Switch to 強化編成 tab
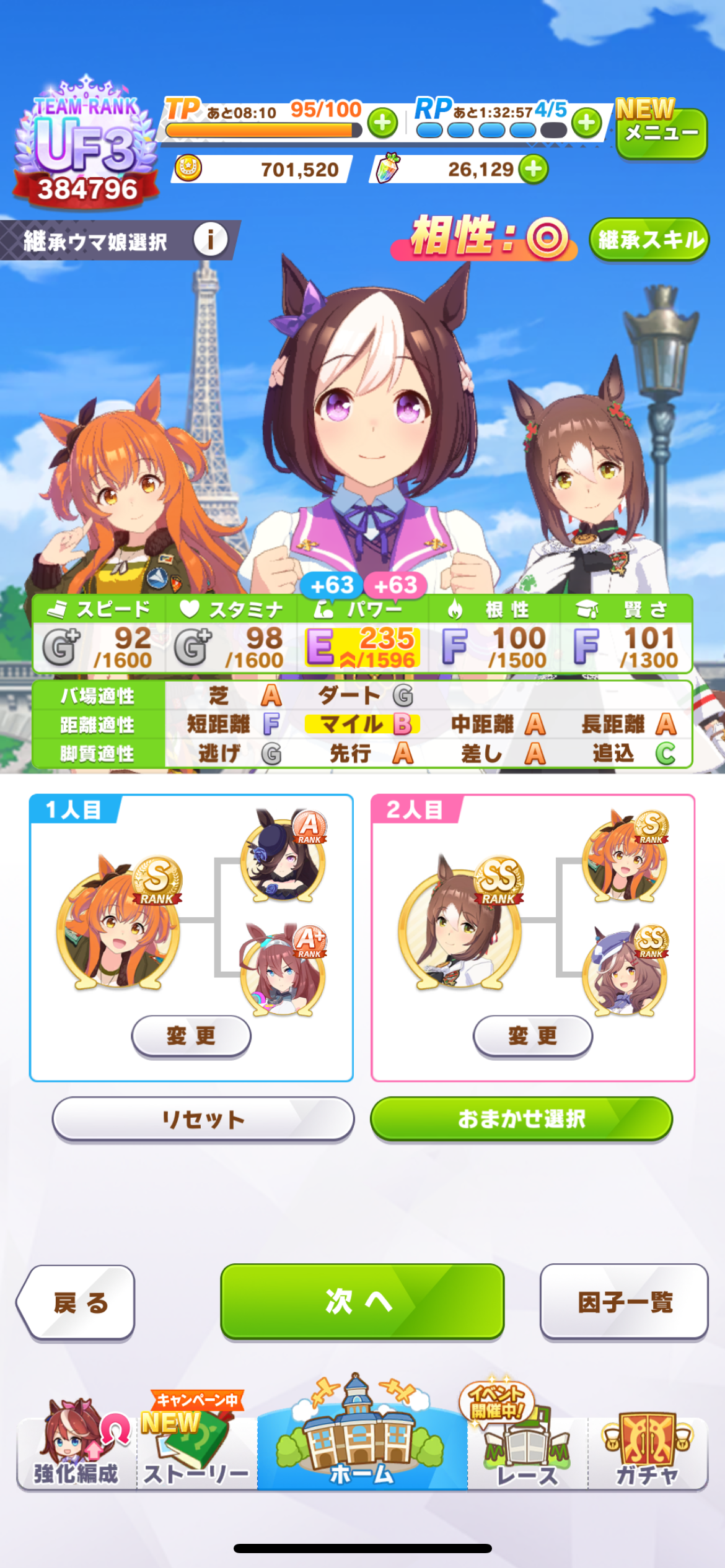The image size is (725, 1568). [x=76, y=1452]
